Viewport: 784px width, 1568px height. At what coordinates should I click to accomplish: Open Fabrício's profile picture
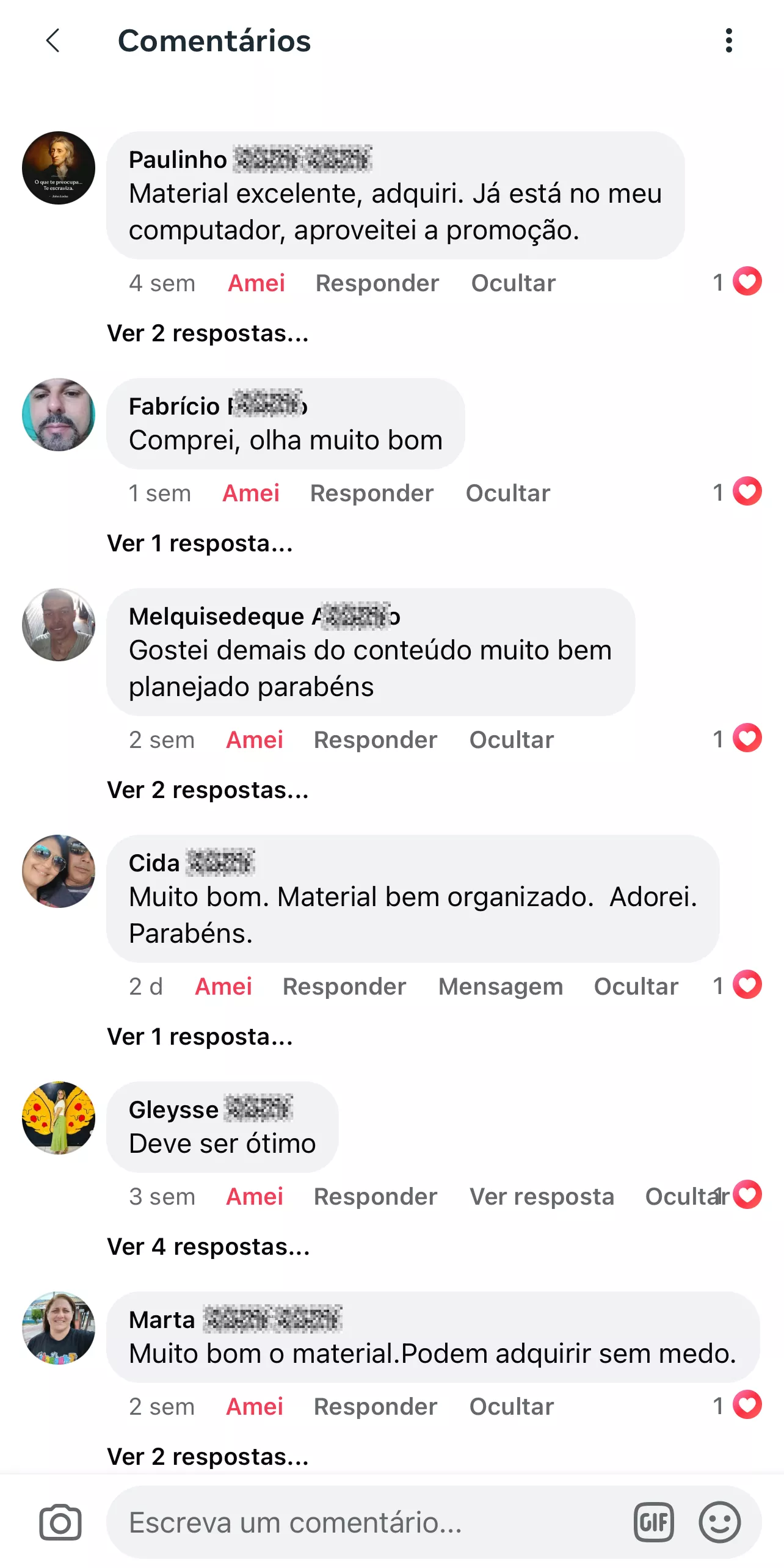click(59, 415)
